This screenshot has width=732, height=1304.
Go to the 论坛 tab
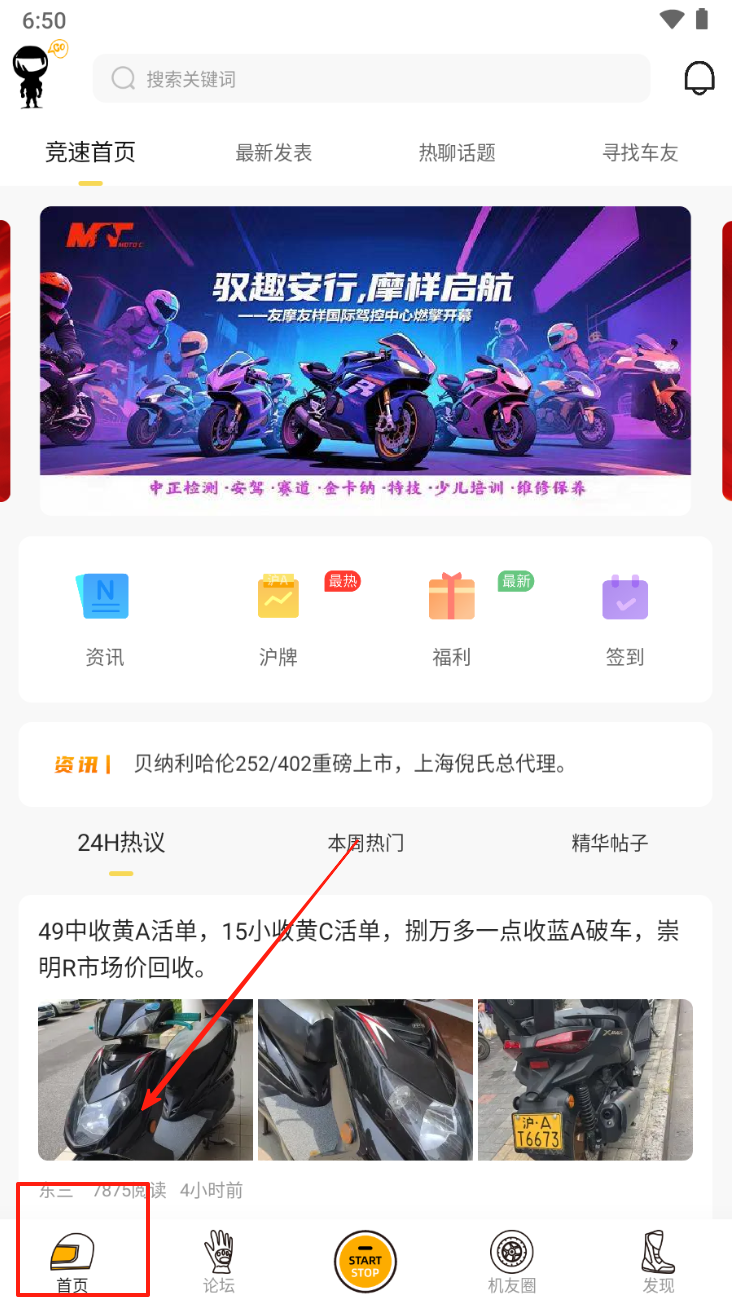point(219,1263)
